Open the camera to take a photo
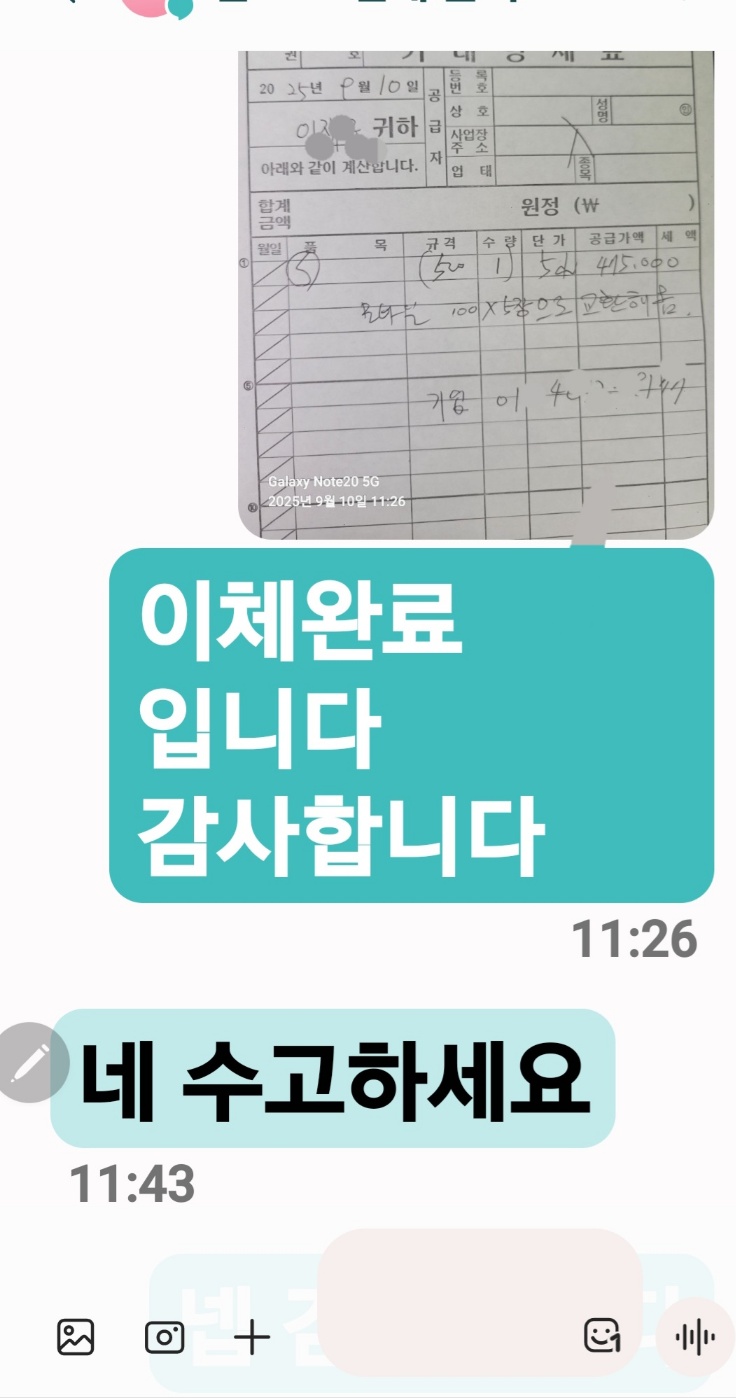 165,1336
